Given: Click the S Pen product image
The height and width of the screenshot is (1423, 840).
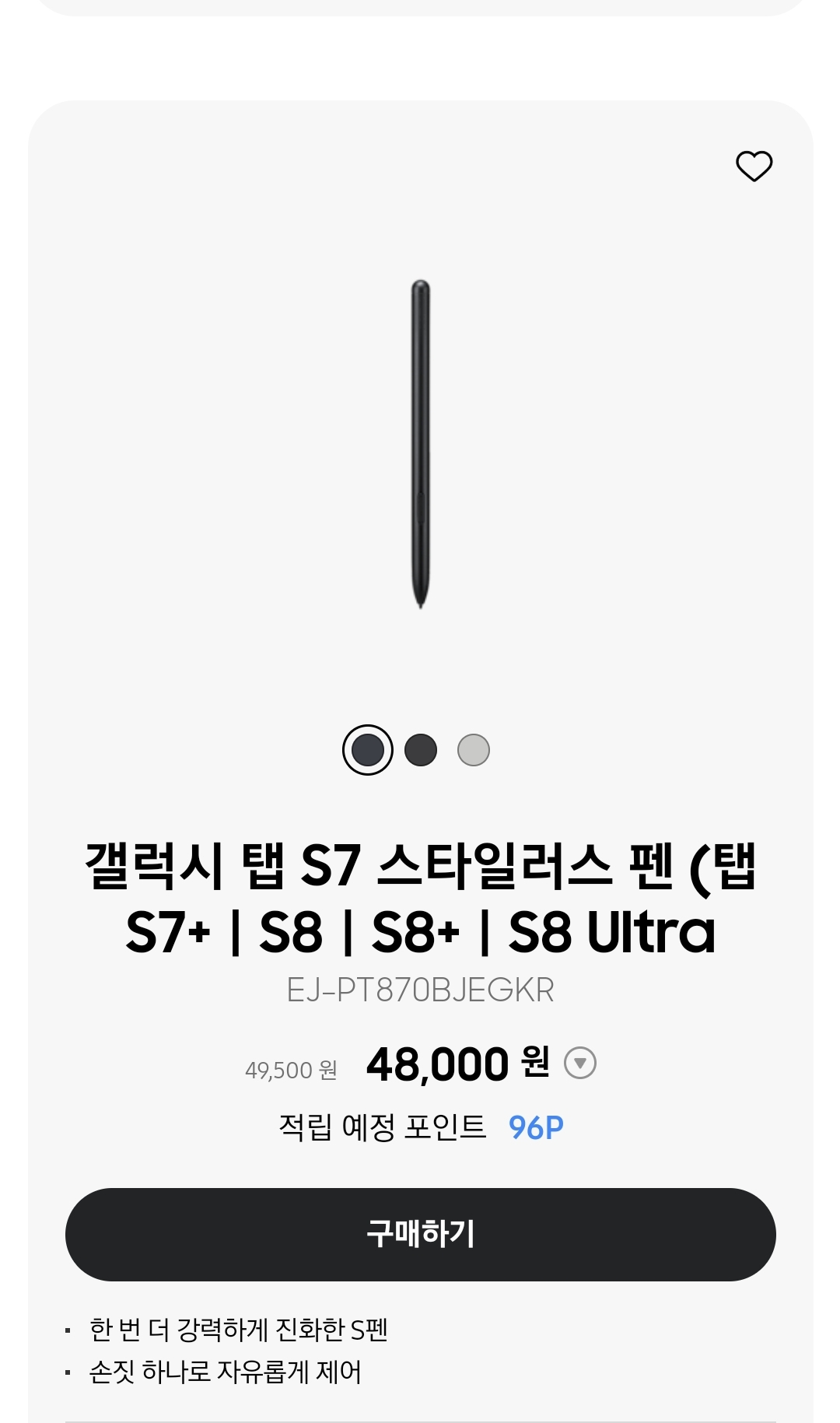Looking at the screenshot, I should pos(420,443).
